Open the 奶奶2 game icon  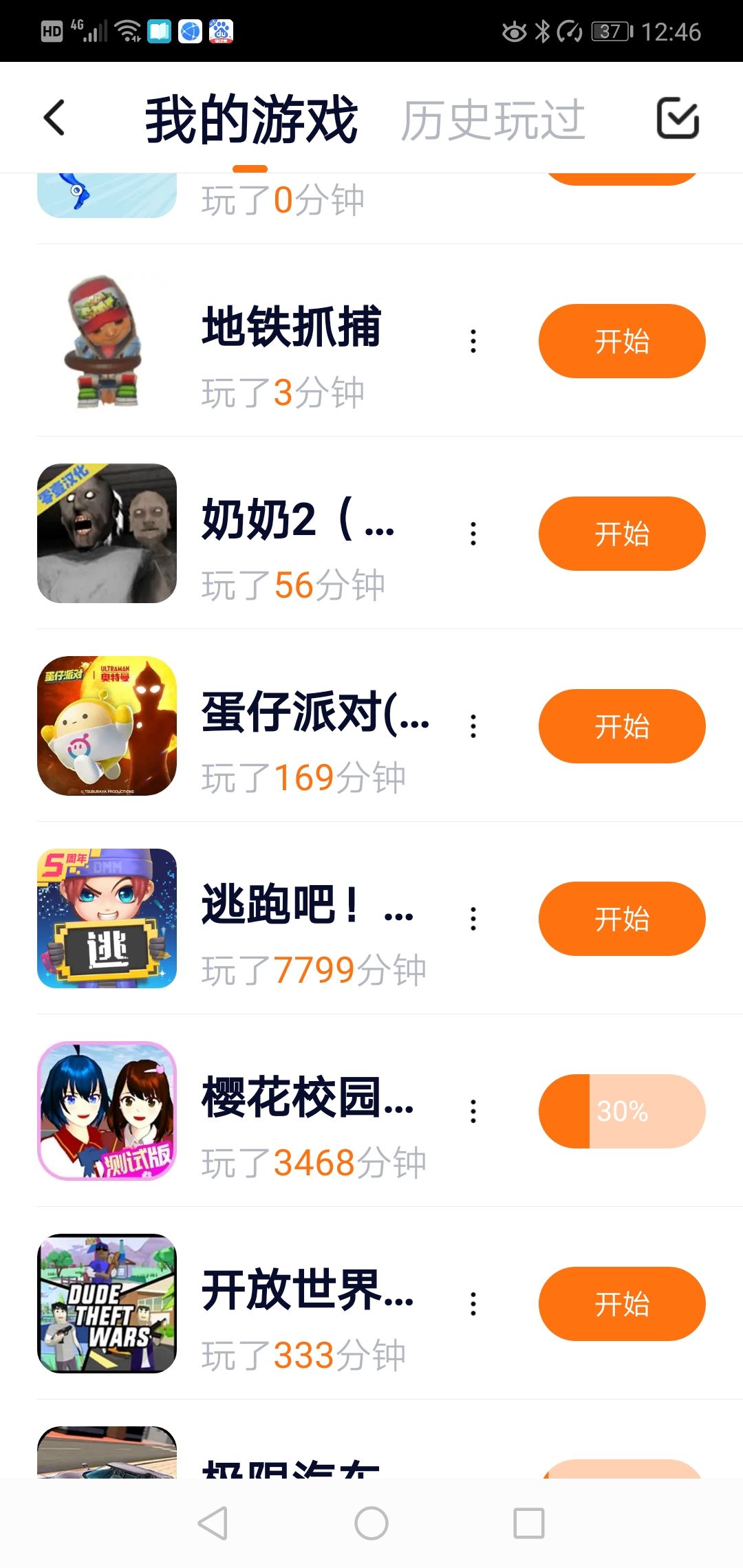pyautogui.click(x=107, y=534)
